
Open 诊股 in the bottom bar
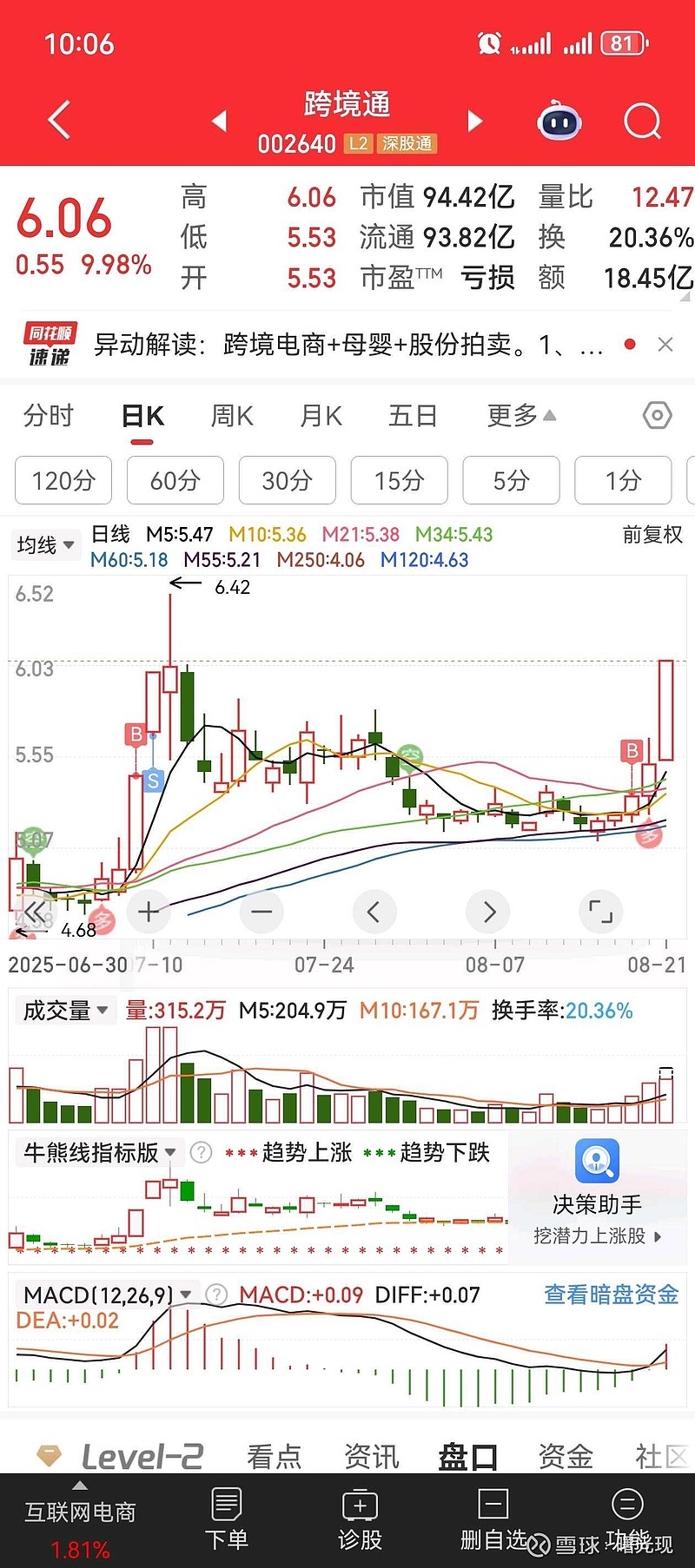click(360, 1519)
